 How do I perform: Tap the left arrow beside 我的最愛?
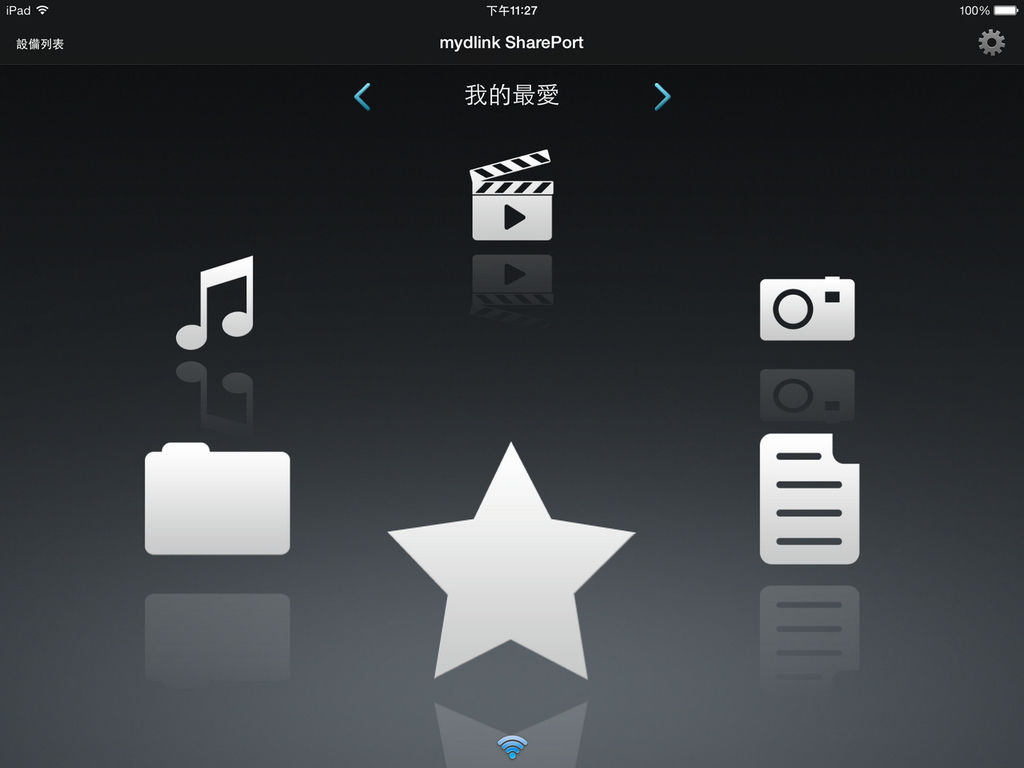tap(363, 96)
